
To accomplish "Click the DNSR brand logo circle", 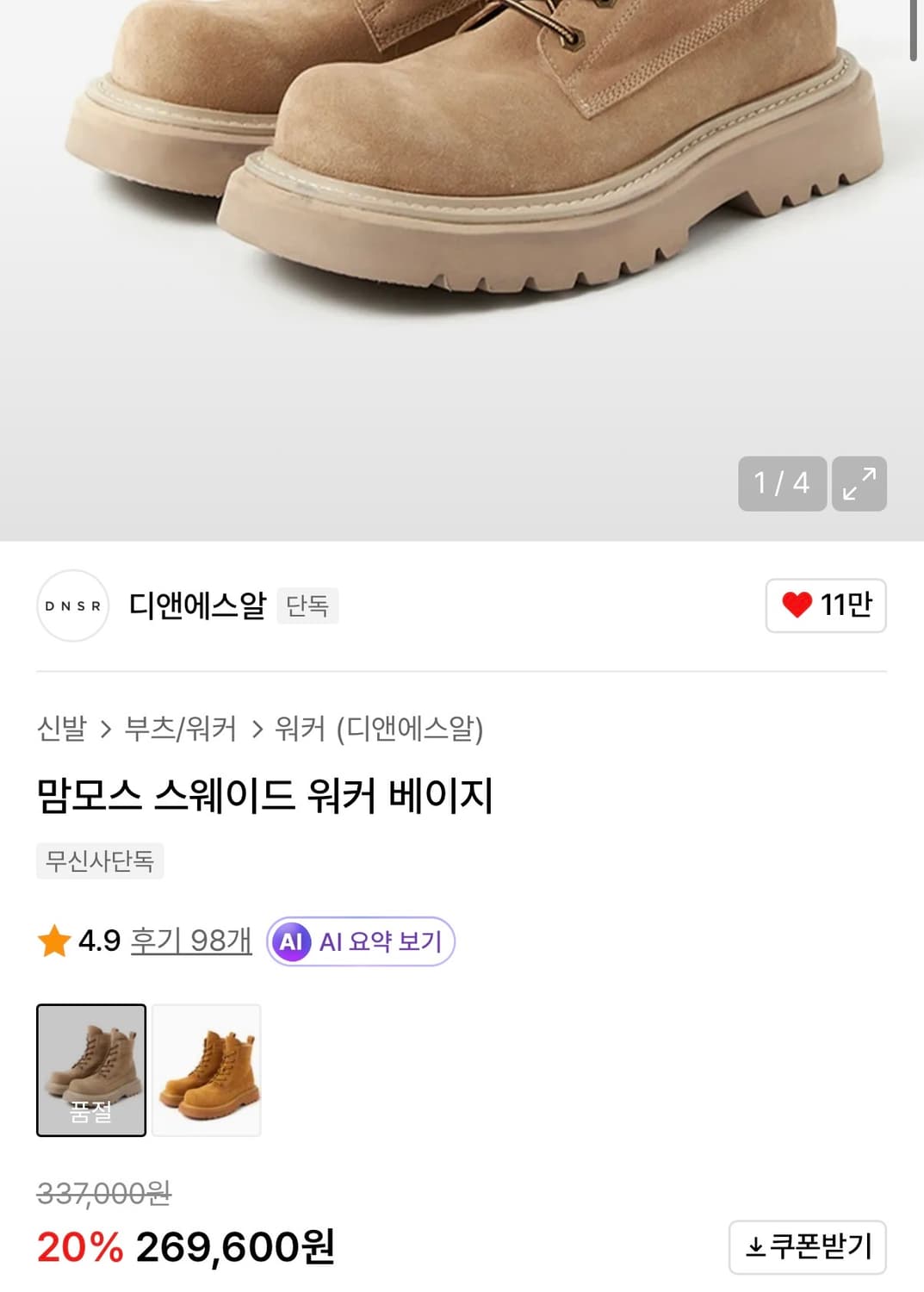I will tap(72, 606).
